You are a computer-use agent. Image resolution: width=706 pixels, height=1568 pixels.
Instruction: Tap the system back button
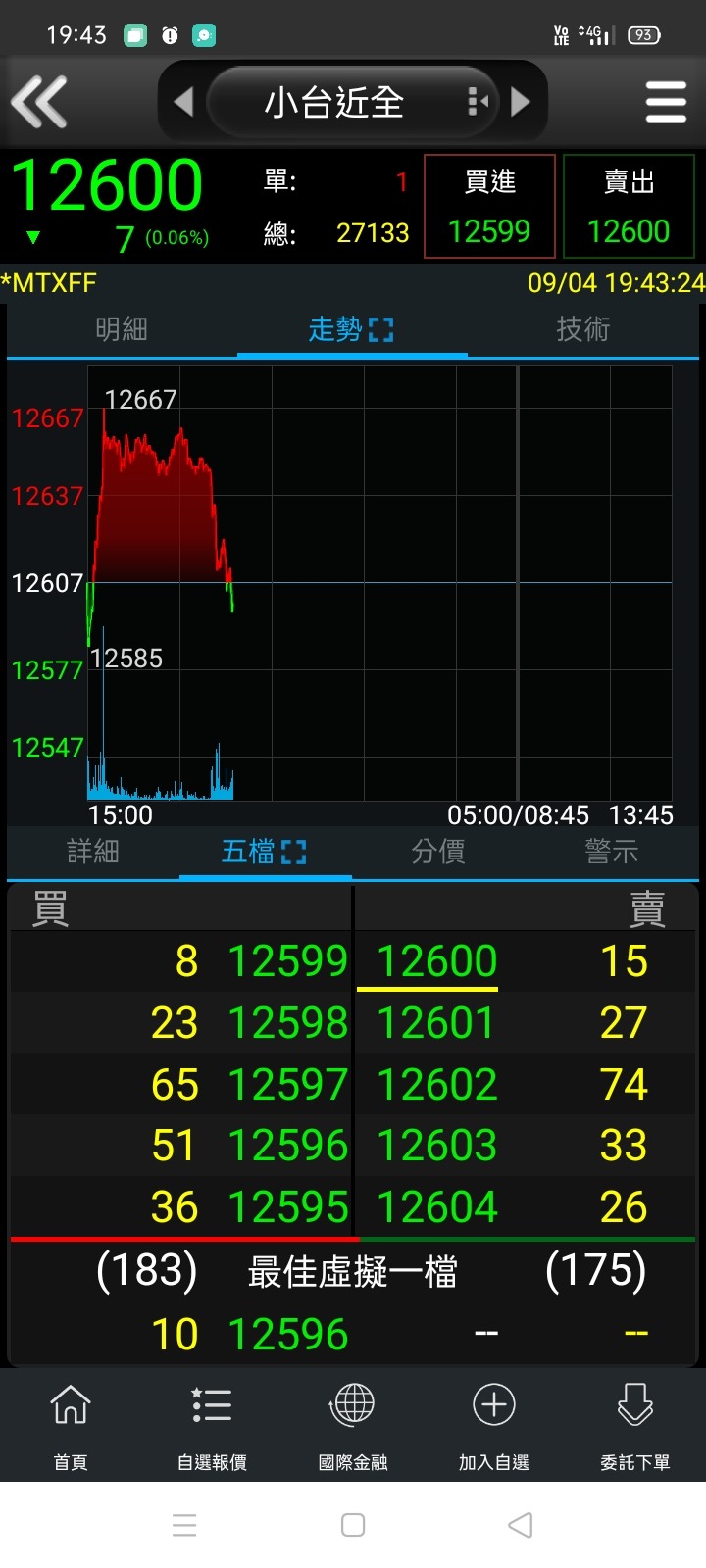521,1525
